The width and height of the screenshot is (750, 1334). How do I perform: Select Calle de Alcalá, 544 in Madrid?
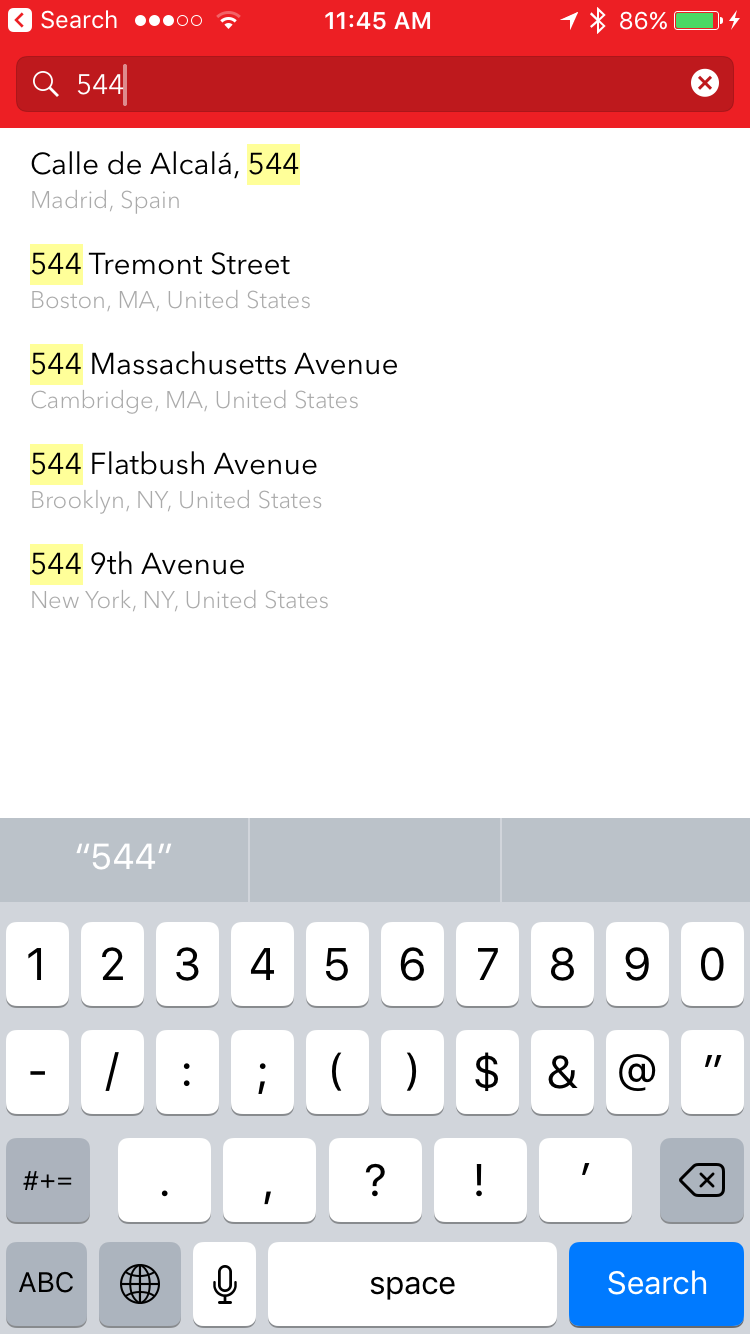[x=375, y=180]
